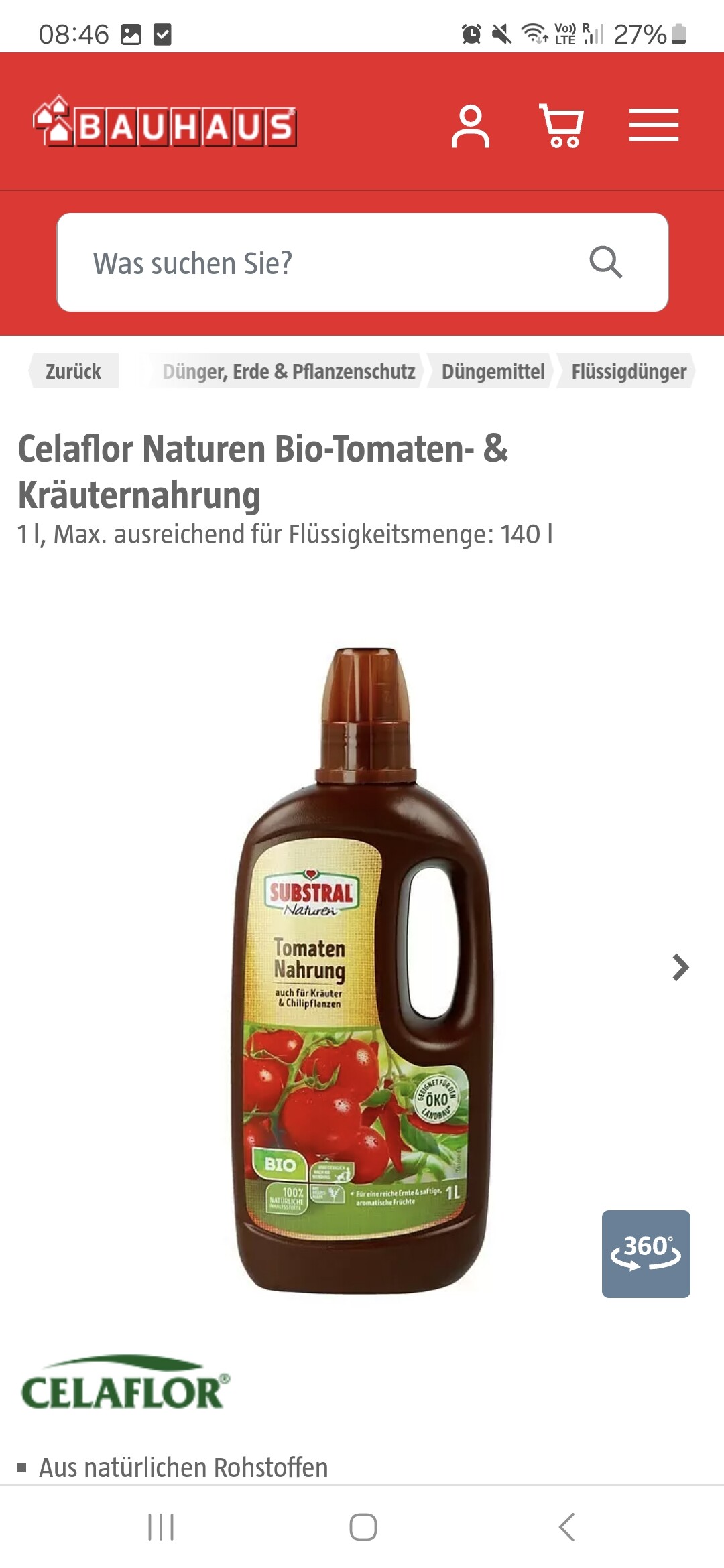
Task: Open the user account icon
Action: (x=471, y=126)
